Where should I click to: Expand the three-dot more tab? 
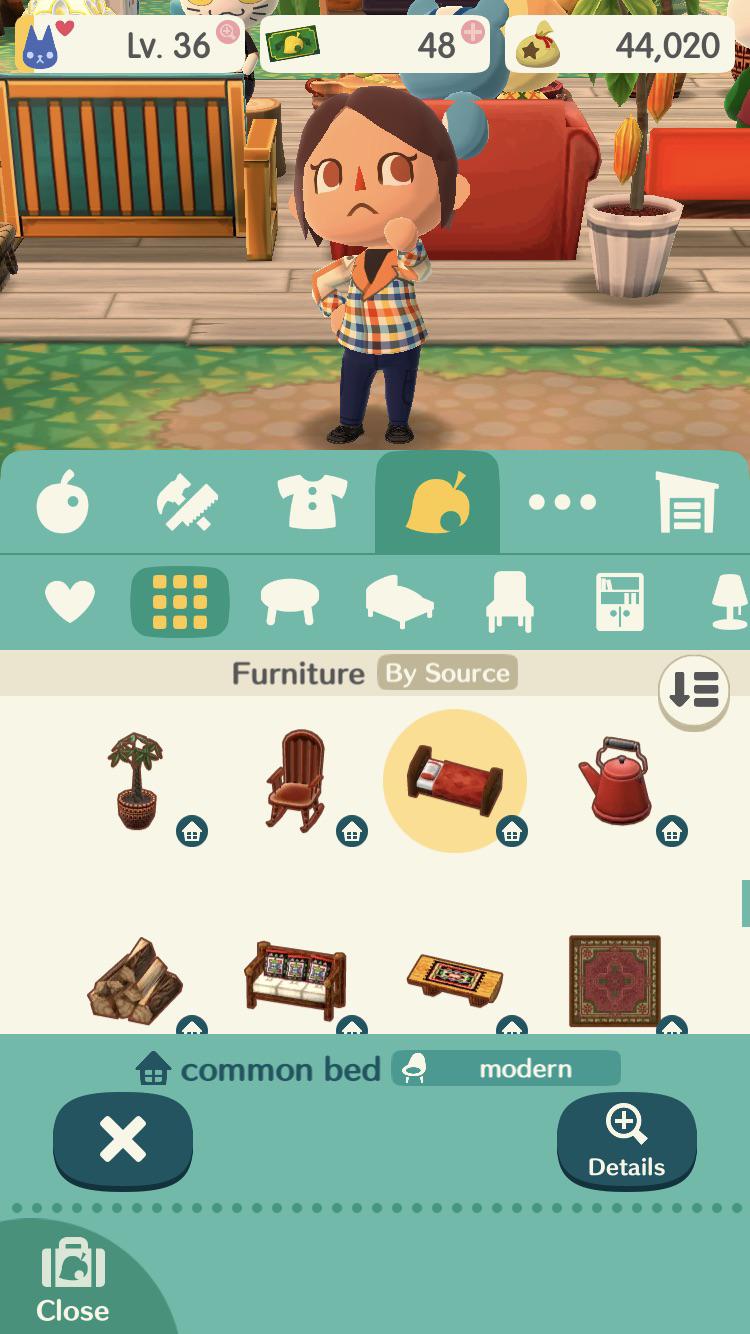point(562,505)
